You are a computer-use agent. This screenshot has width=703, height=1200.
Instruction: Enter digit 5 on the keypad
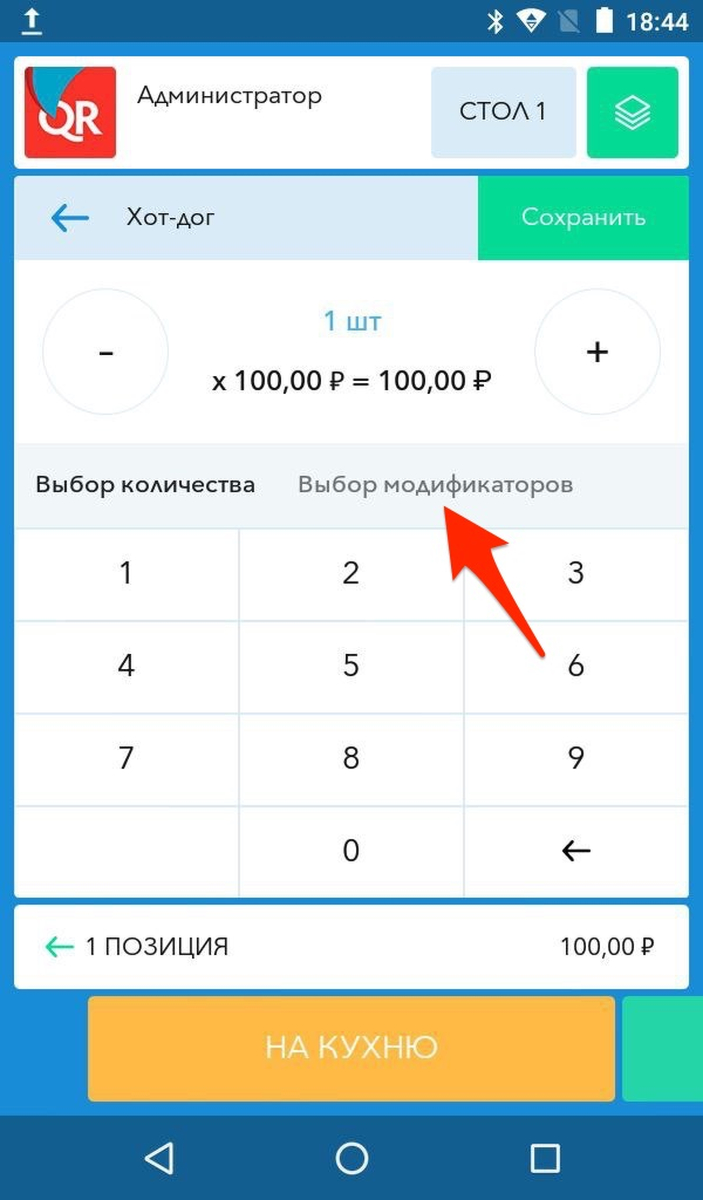tap(351, 666)
